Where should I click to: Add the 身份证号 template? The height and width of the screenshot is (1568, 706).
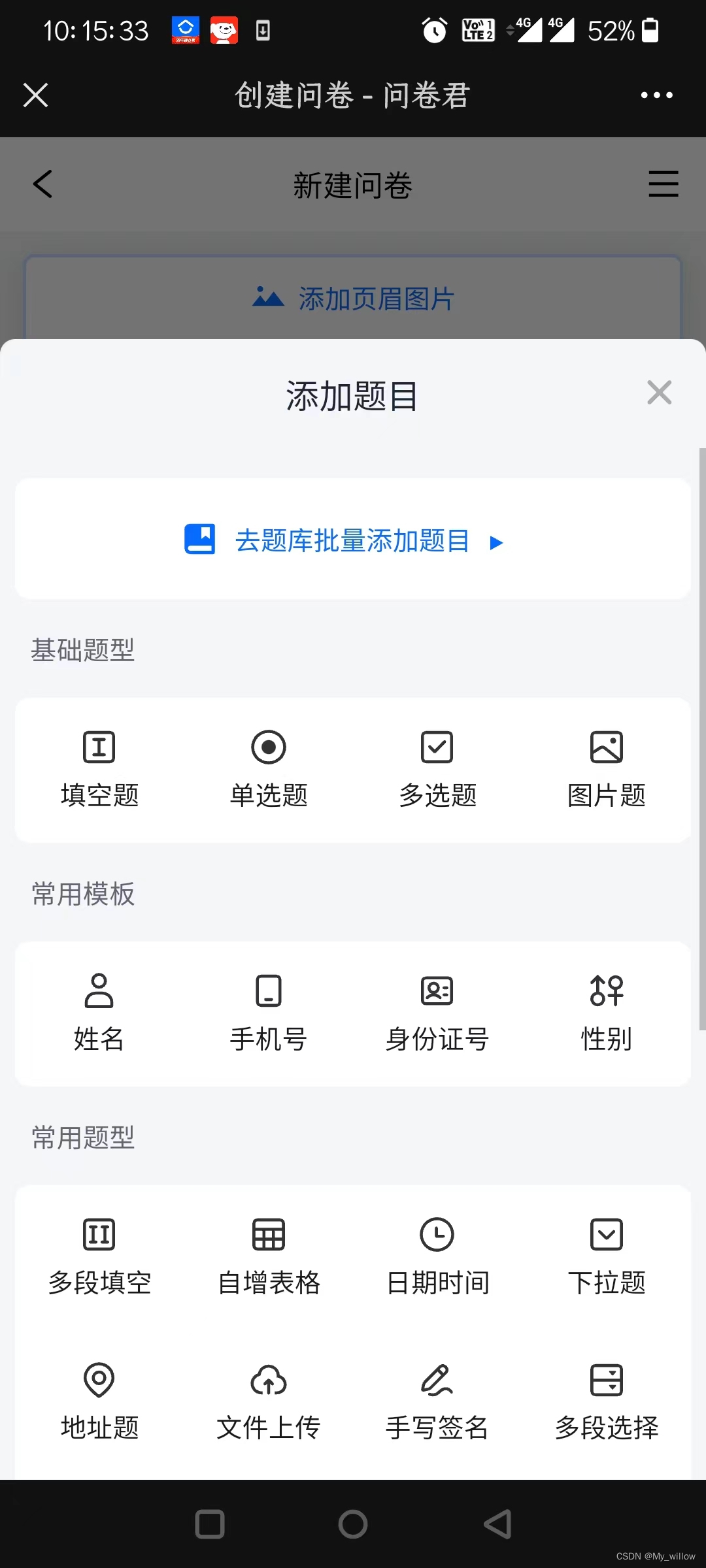pyautogui.click(x=437, y=1013)
